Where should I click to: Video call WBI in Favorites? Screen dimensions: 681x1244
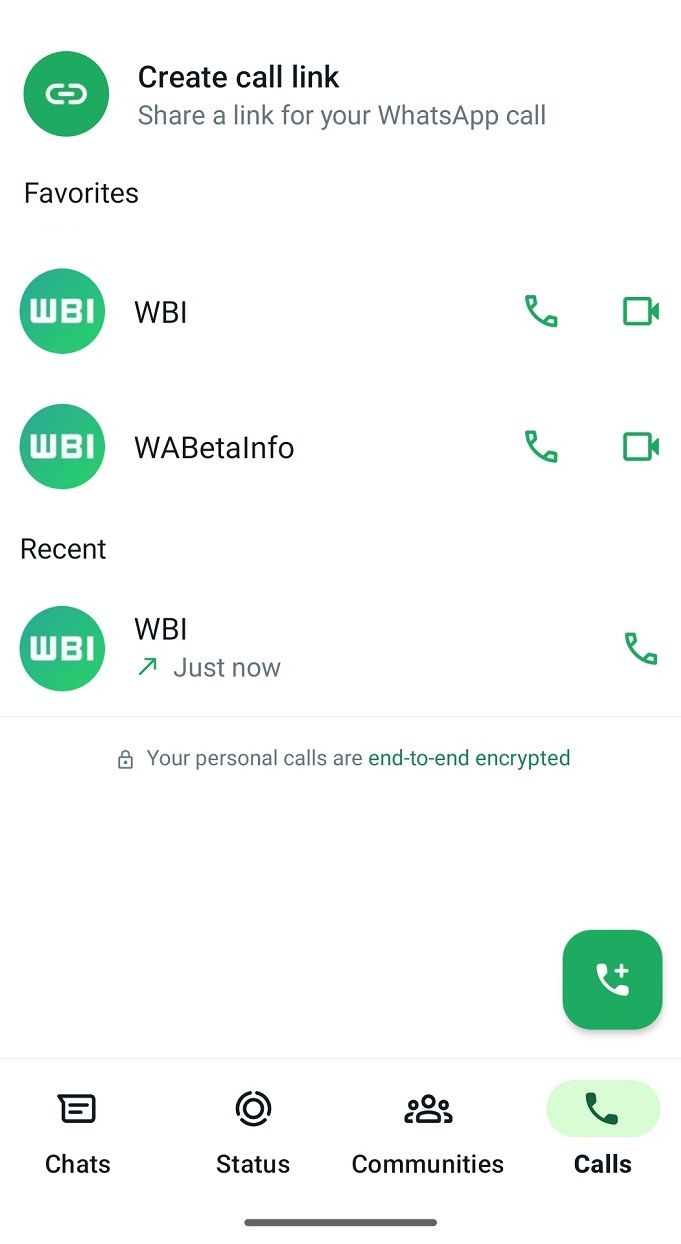tap(640, 311)
